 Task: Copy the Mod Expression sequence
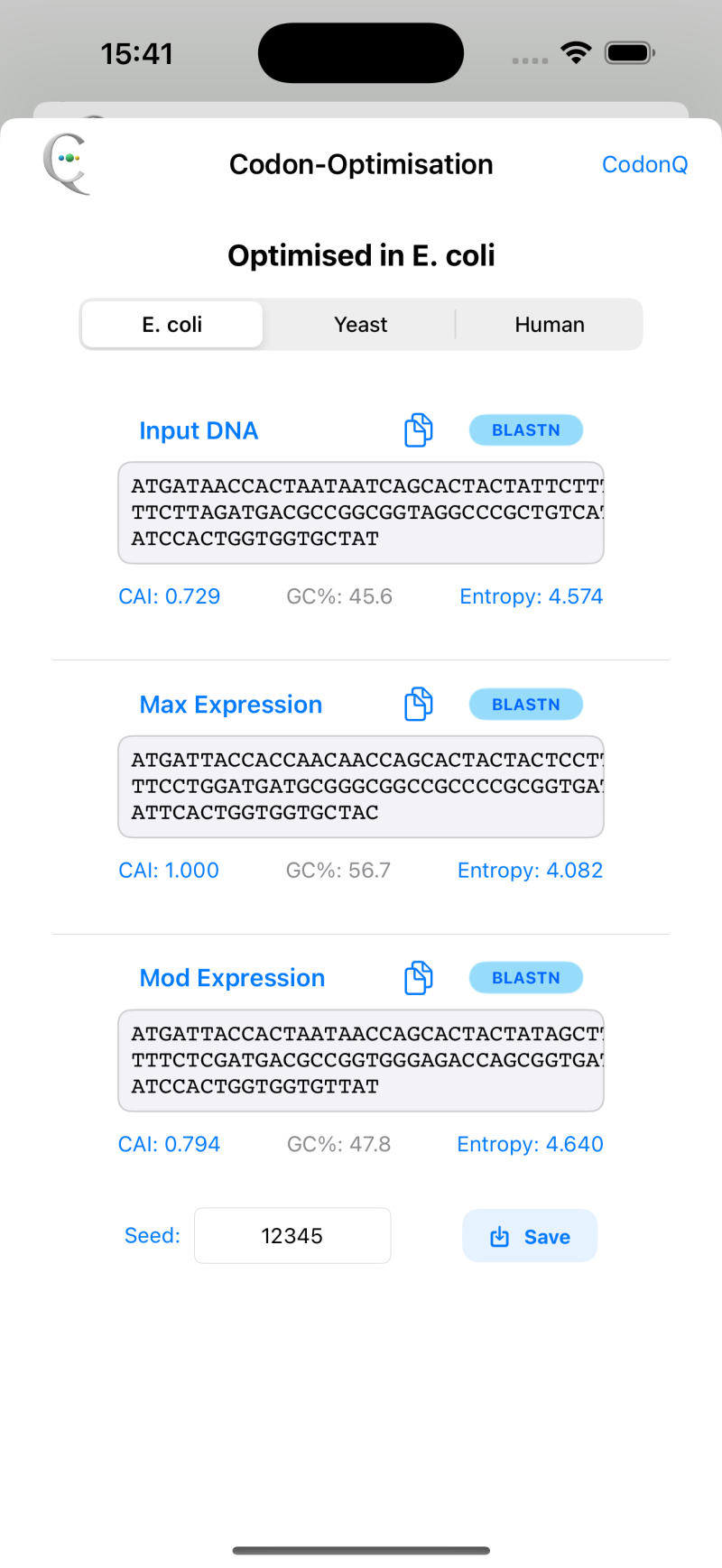pos(418,978)
